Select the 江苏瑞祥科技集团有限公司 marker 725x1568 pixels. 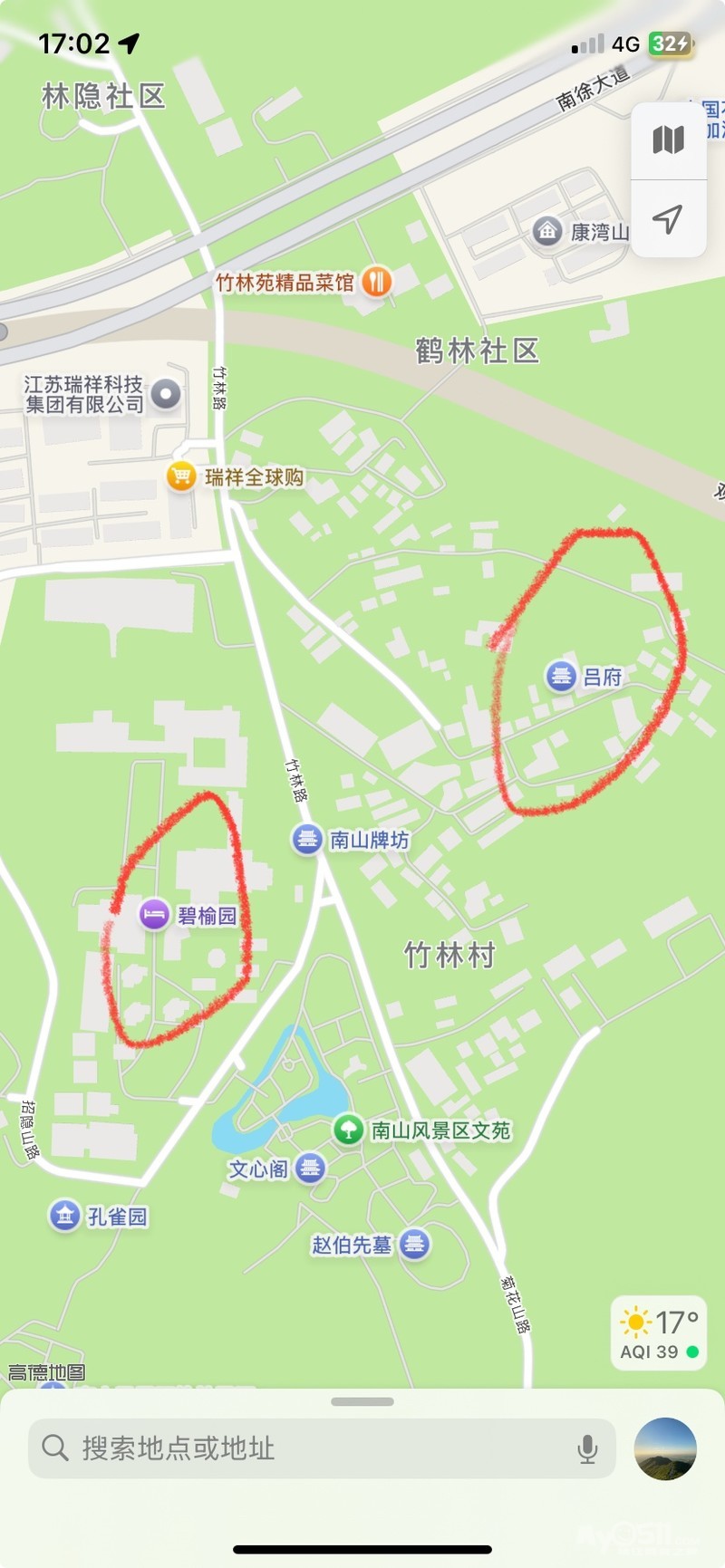[x=166, y=394]
